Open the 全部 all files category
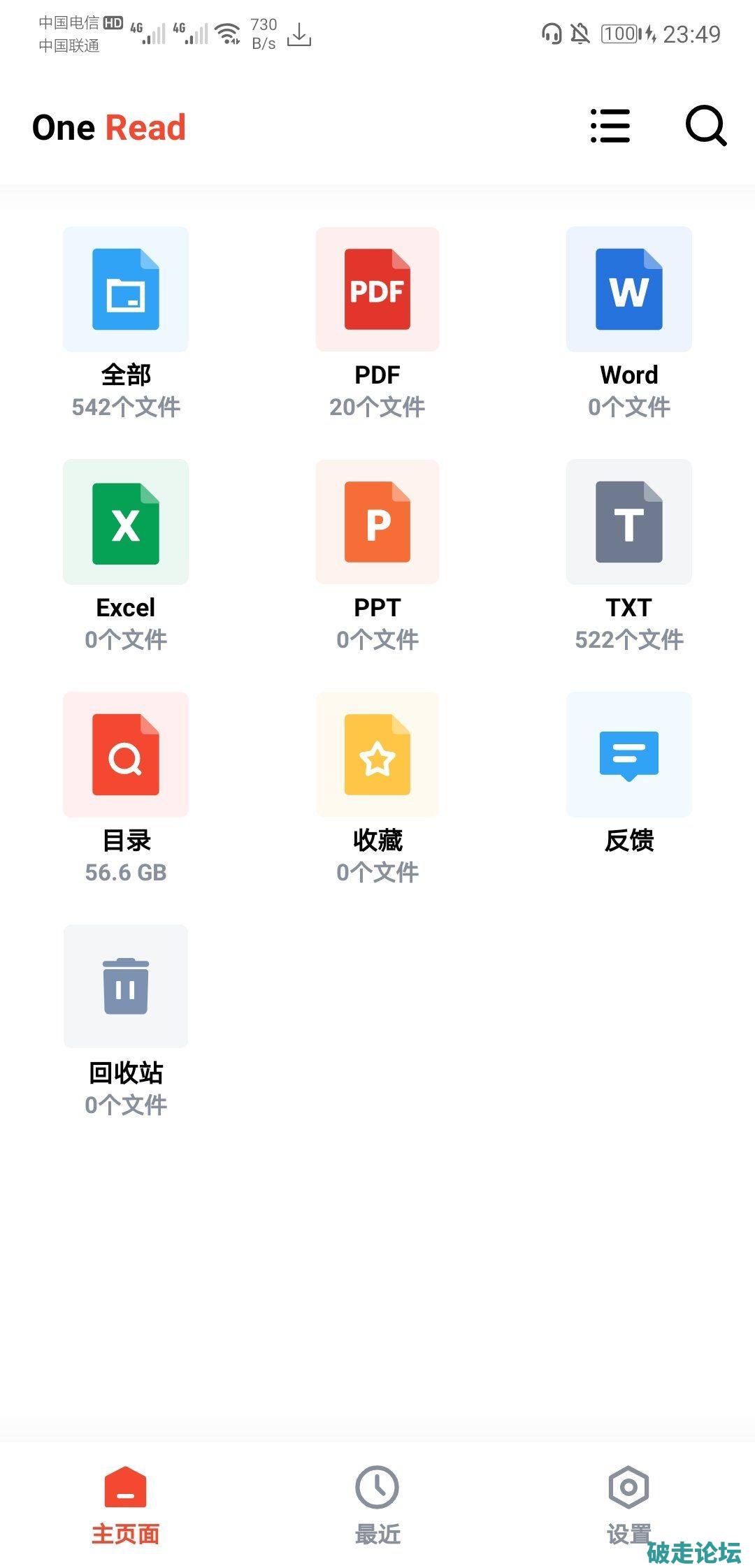Viewport: 755px width, 1568px height. tap(126, 289)
